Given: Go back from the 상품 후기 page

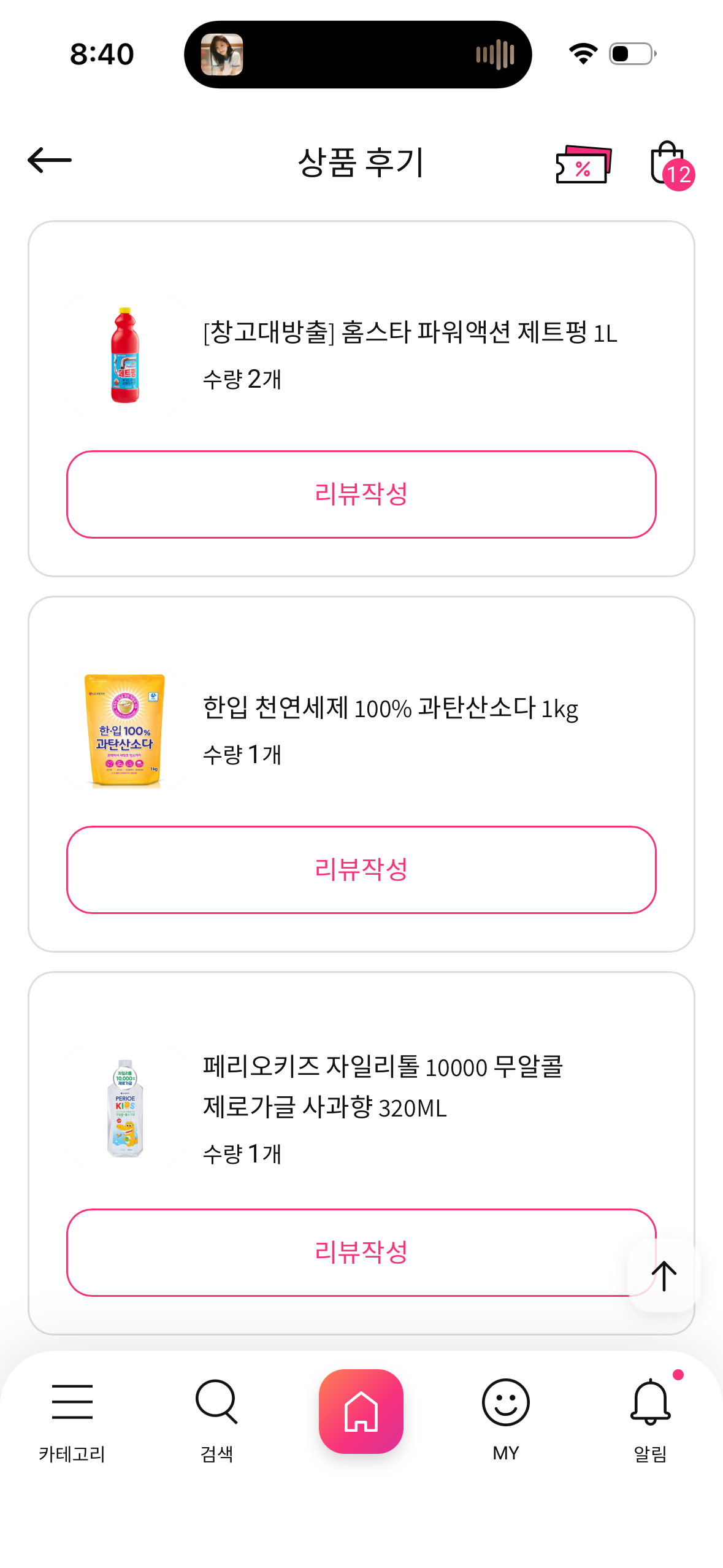Looking at the screenshot, I should tap(50, 161).
